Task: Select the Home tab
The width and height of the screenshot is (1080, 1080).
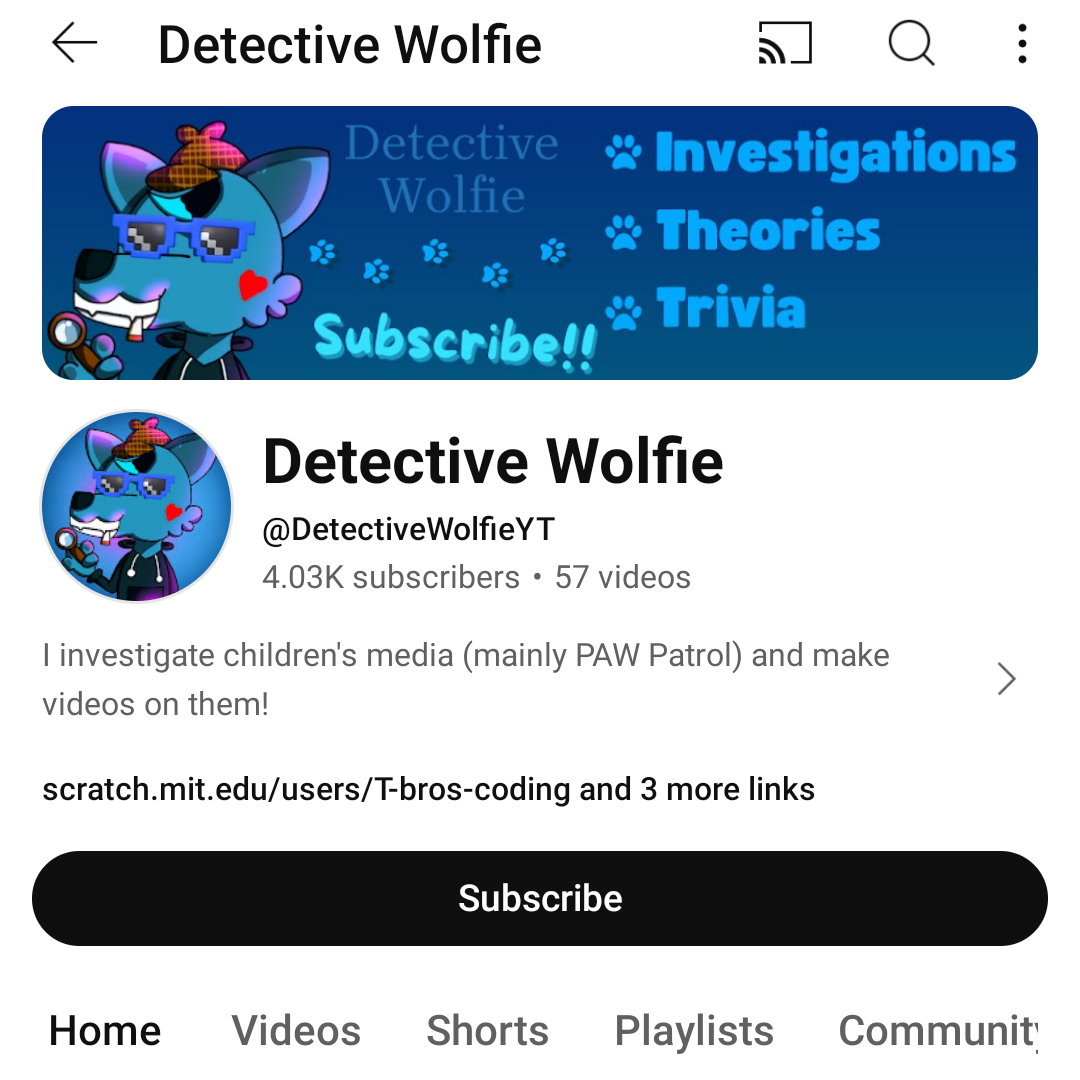Action: (x=105, y=1031)
